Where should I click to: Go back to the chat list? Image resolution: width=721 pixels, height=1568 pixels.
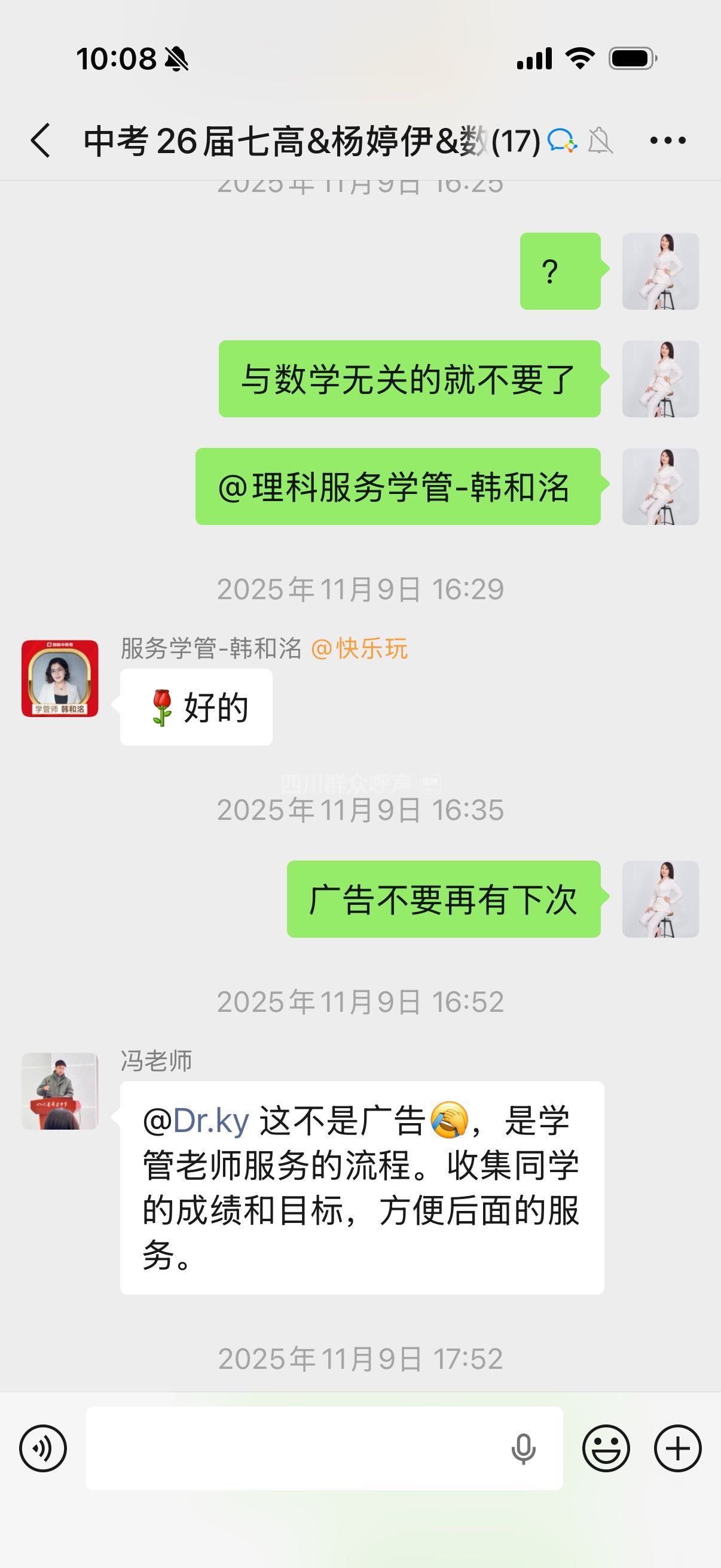pos(41,141)
